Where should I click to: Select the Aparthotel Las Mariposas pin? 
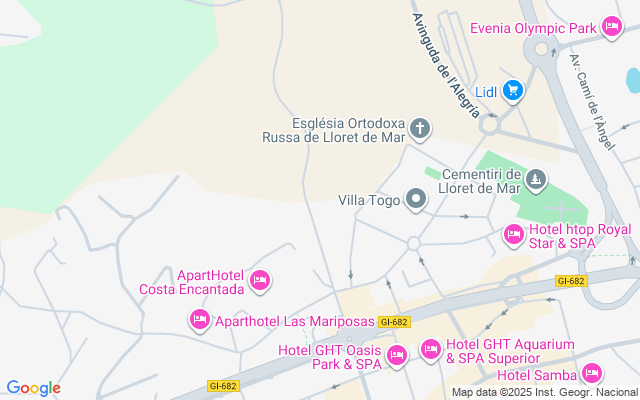(x=199, y=320)
